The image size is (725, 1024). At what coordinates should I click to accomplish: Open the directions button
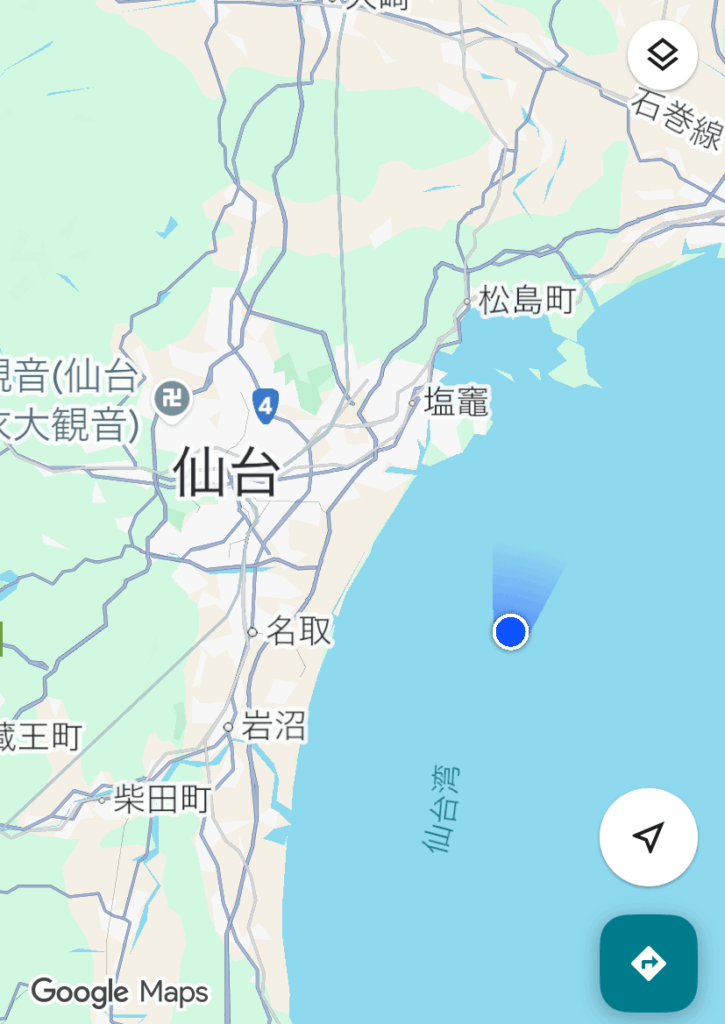pyautogui.click(x=648, y=963)
